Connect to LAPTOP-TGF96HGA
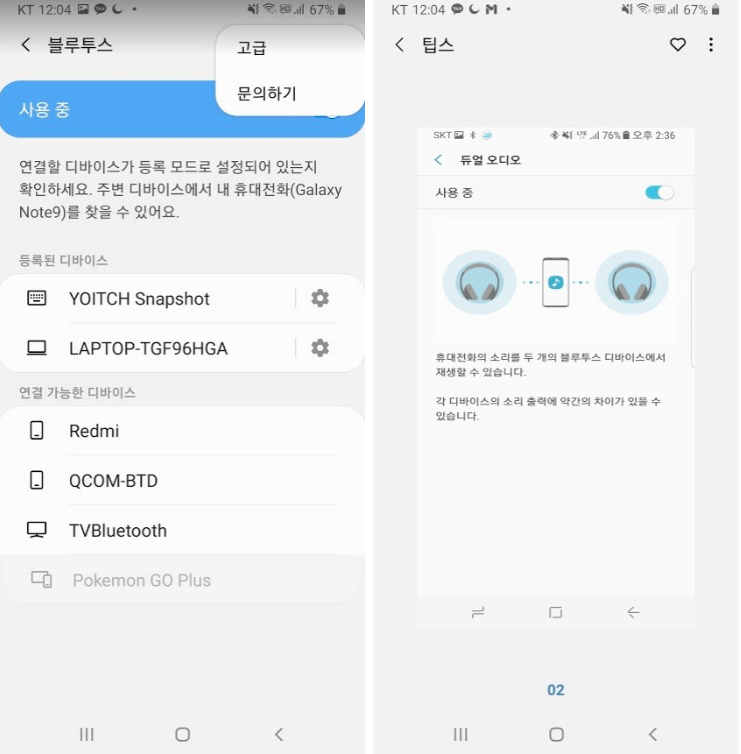This screenshot has width=741, height=754. 148,348
